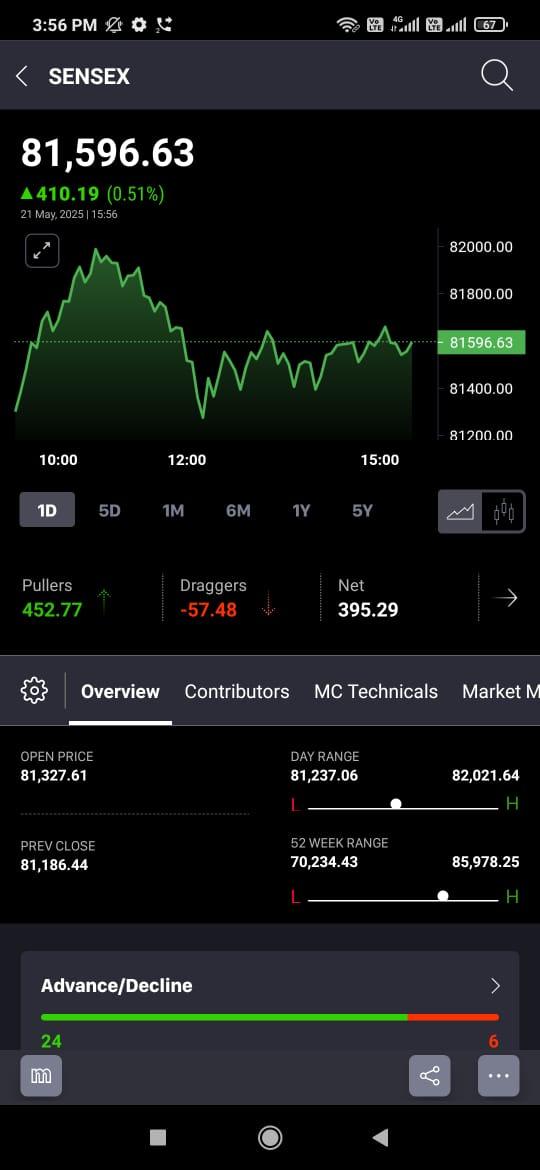Switch to candlestick chart view
The height and width of the screenshot is (1170, 540).
click(503, 512)
